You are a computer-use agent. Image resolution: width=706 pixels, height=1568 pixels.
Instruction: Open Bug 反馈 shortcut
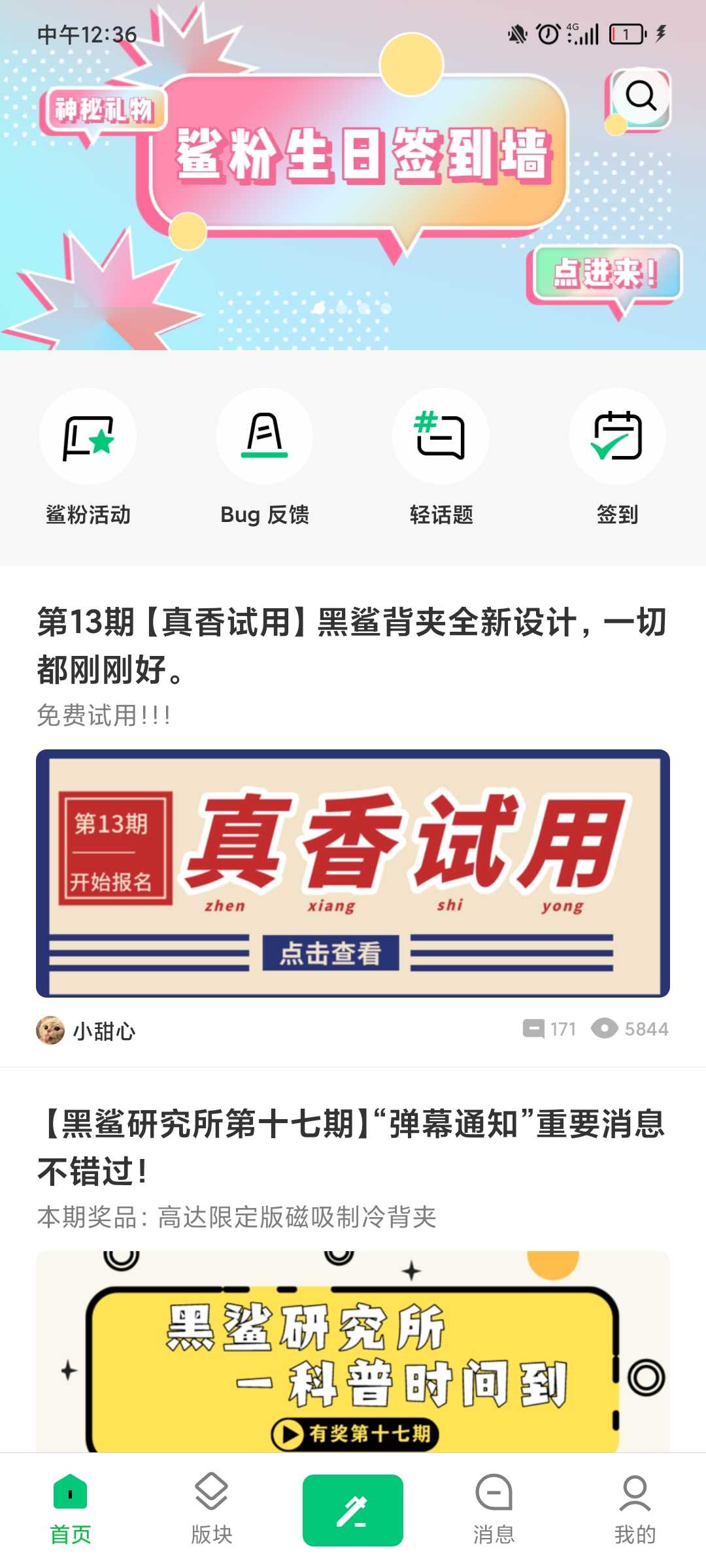[x=265, y=457]
